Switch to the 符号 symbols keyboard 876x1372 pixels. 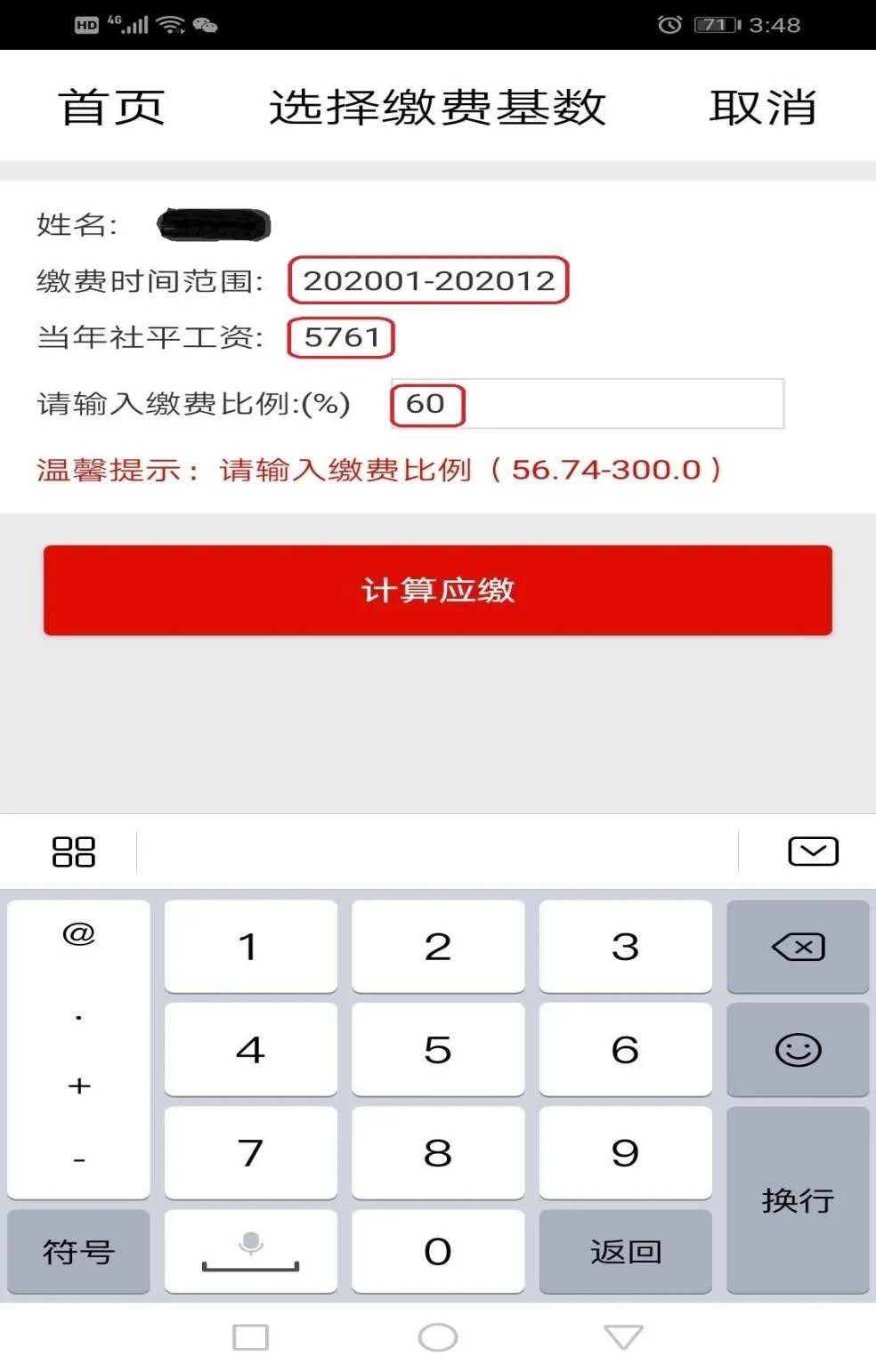point(78,1252)
